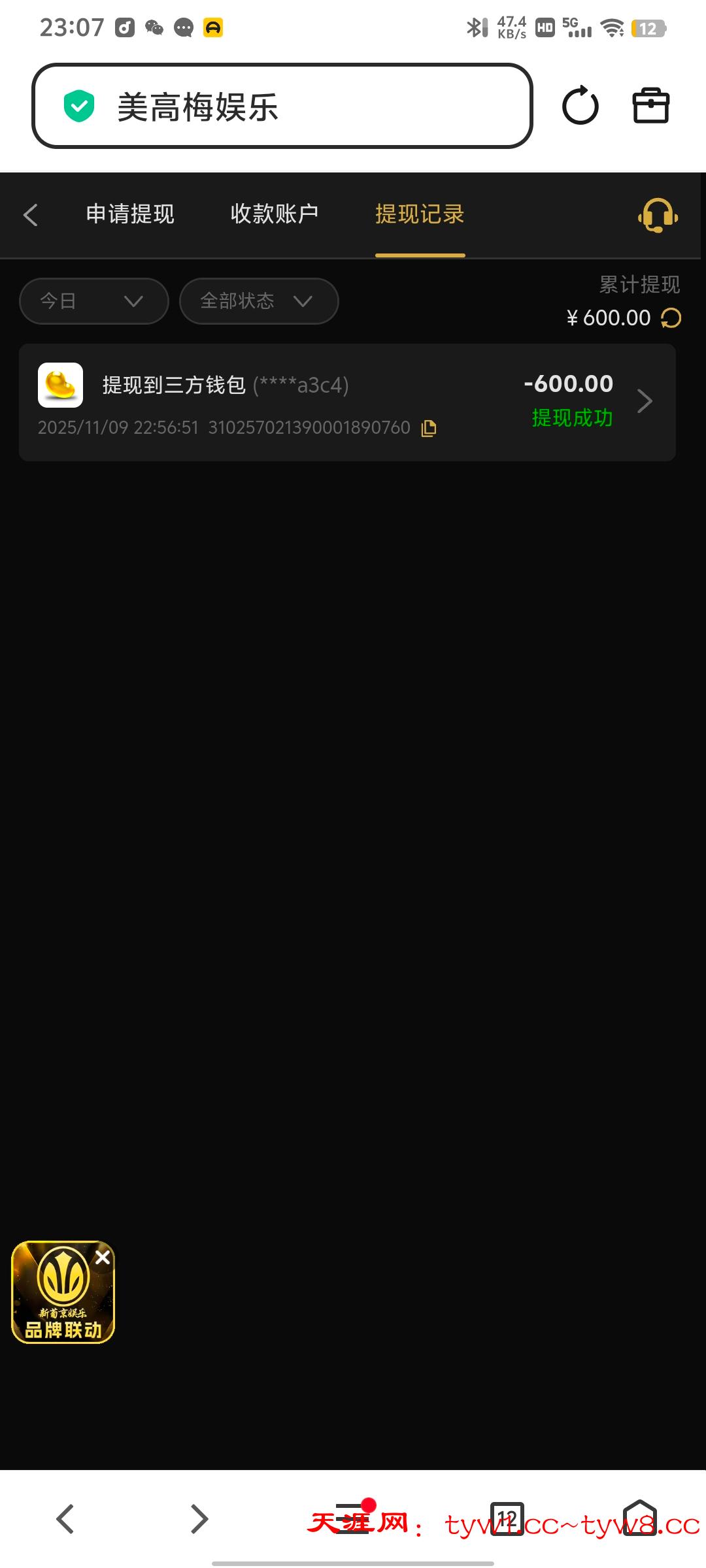Refresh the 累计提现 total amount
The image size is (706, 1568).
click(671, 318)
